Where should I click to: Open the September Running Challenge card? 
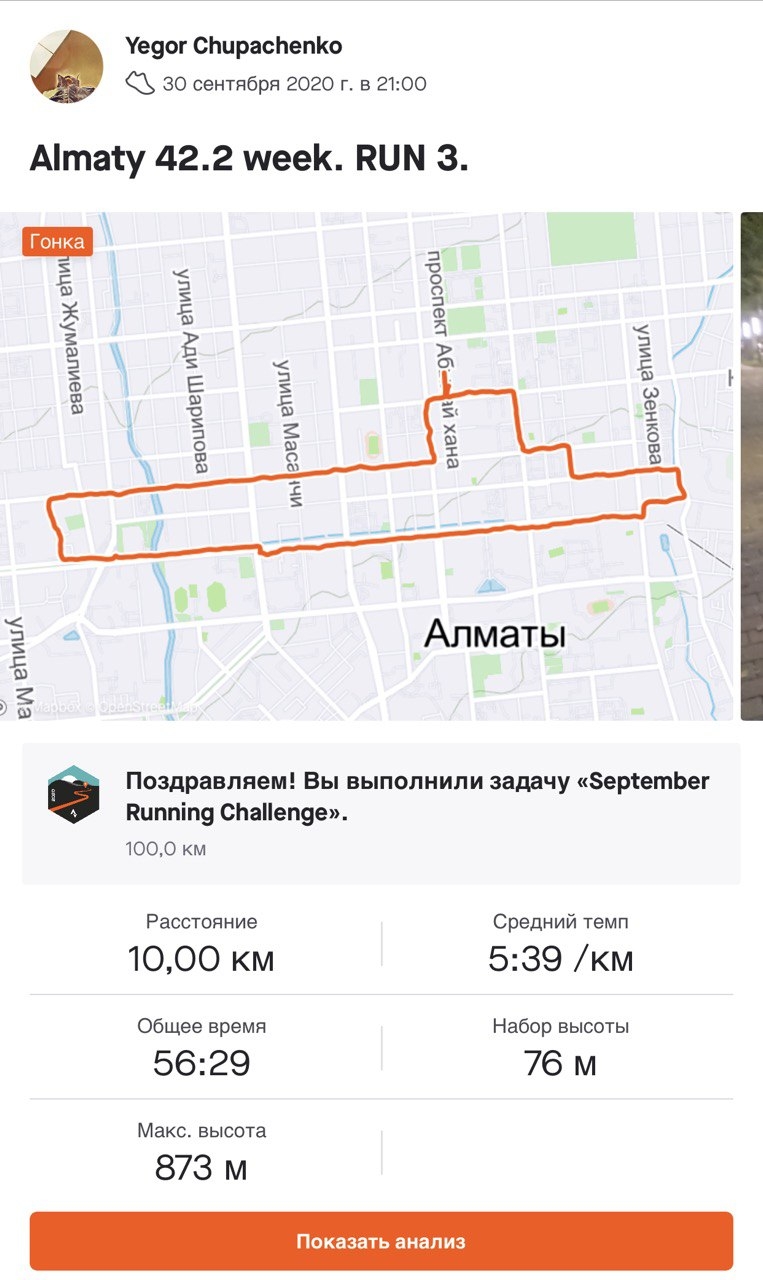(x=381, y=813)
